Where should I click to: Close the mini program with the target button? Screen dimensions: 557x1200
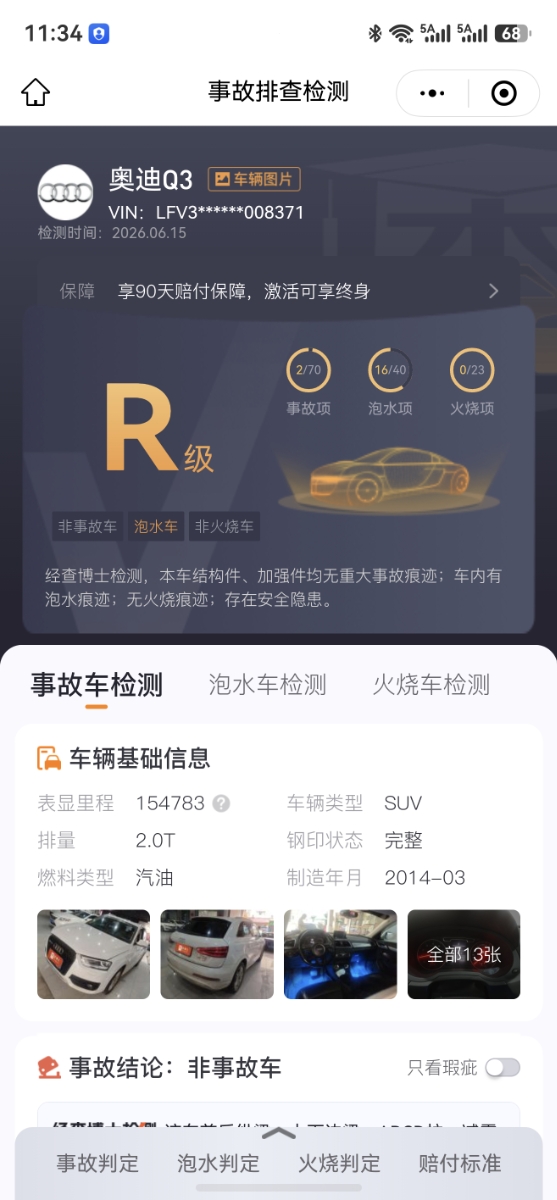pos(504,93)
